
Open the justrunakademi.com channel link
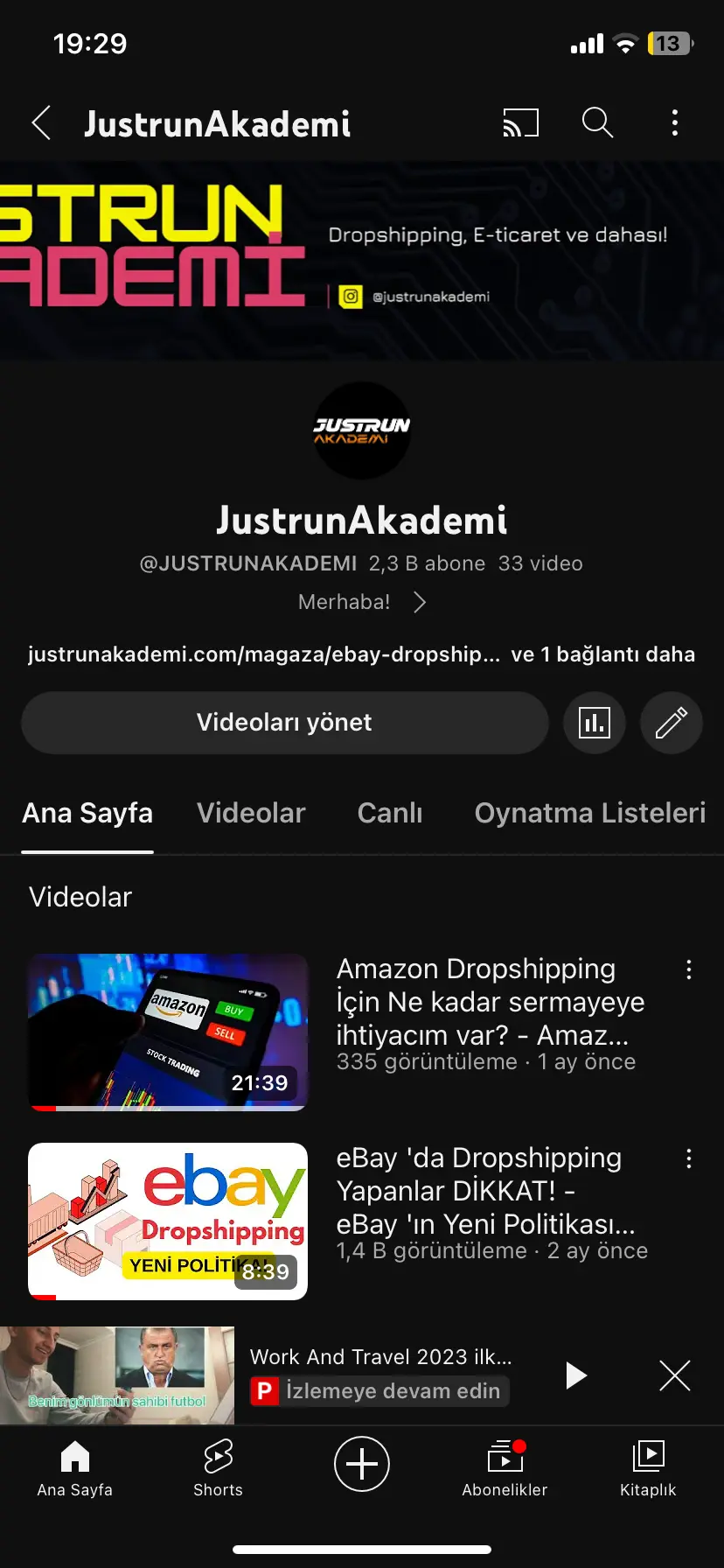262,654
